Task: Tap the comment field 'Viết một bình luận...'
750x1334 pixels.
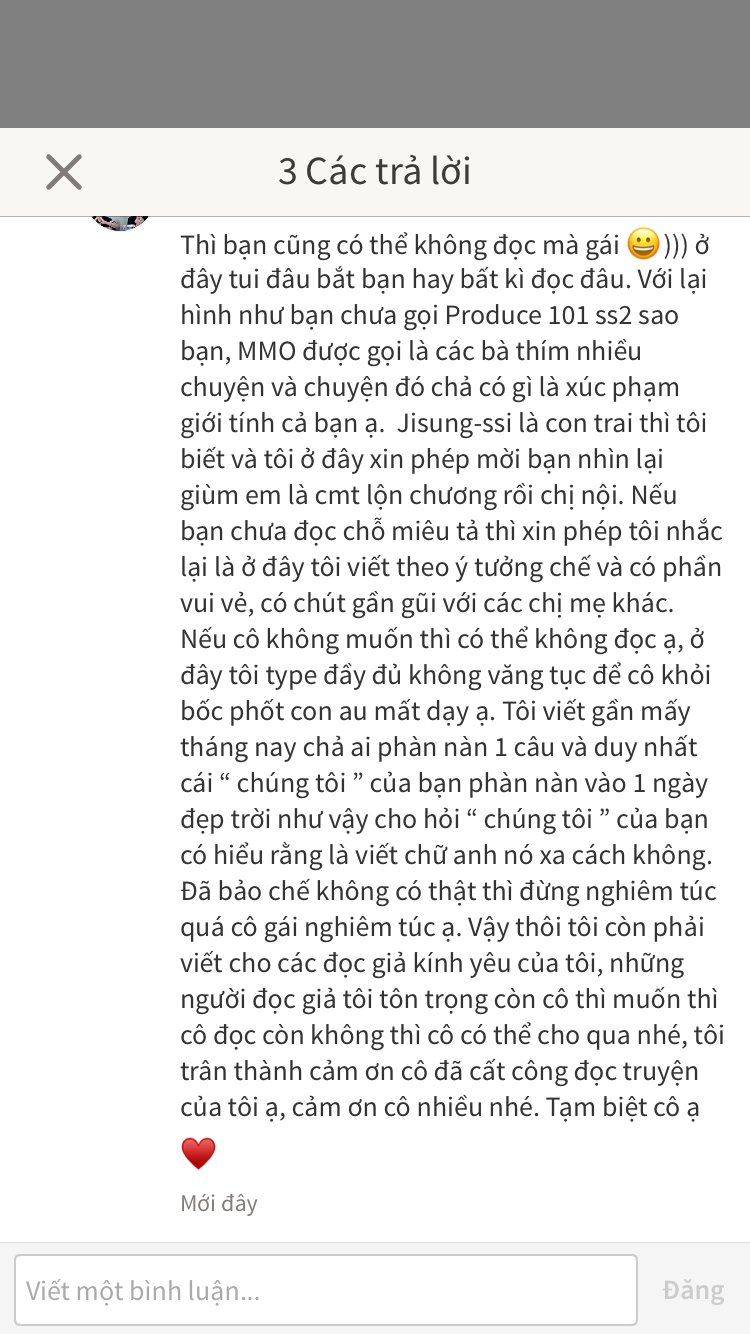Action: coord(326,1290)
